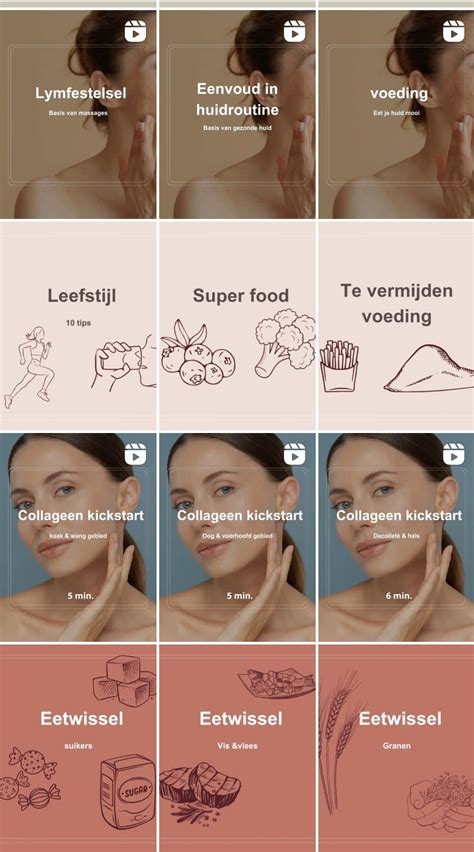Viewport: 474px width, 852px height.
Task: Play the voeding reel tile
Action: coord(396,114)
